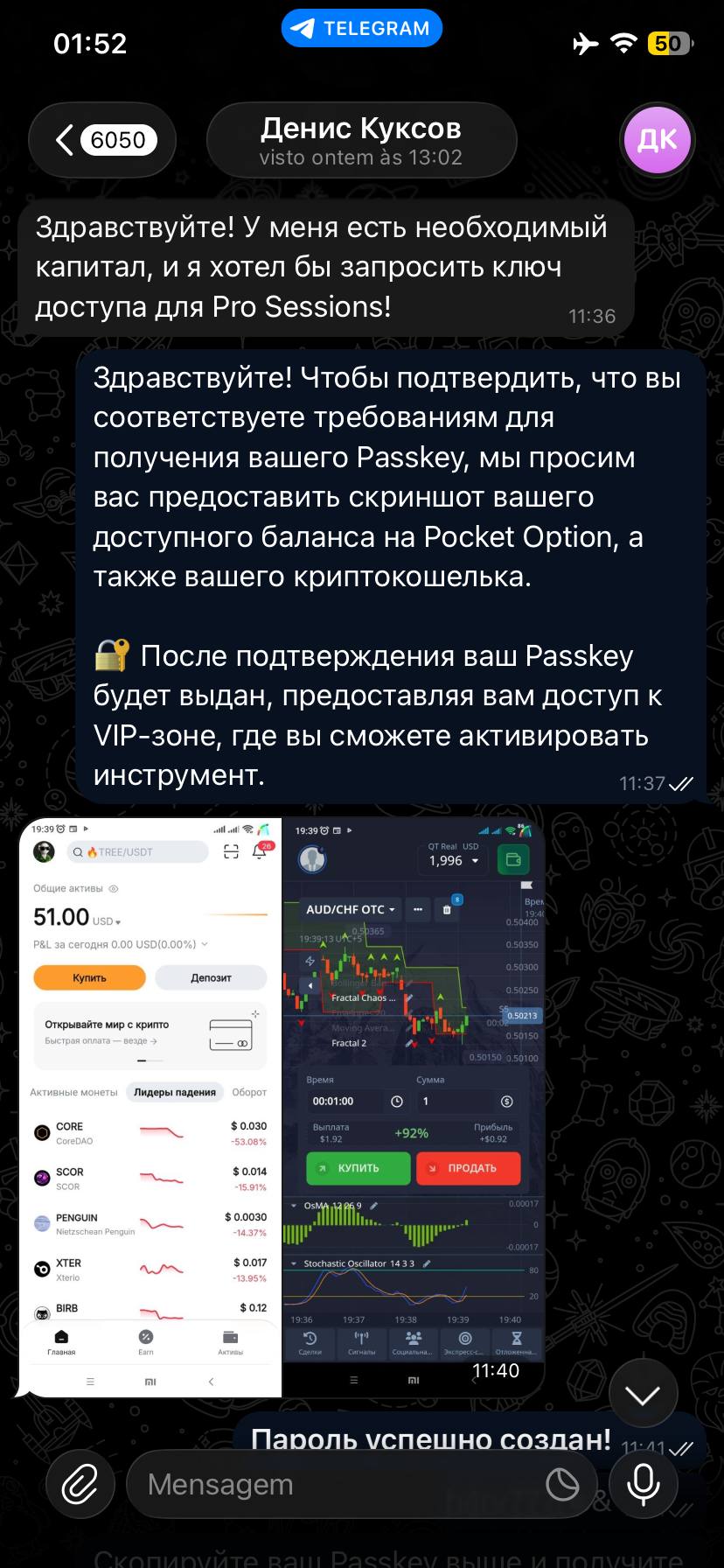Open the ДК profile avatar

658,140
